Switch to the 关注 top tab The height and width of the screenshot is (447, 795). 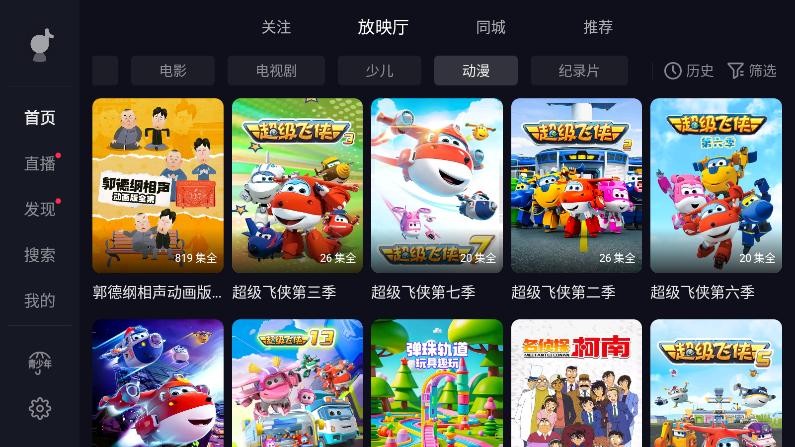coord(276,27)
